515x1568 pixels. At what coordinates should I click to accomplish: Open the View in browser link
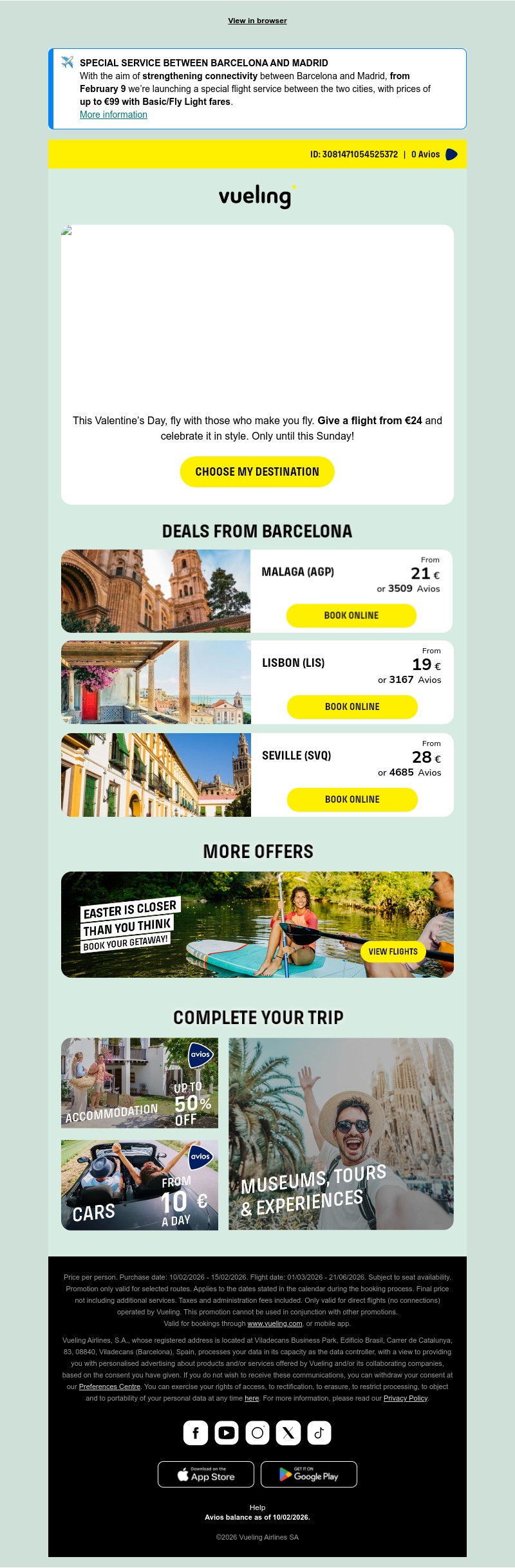(257, 21)
